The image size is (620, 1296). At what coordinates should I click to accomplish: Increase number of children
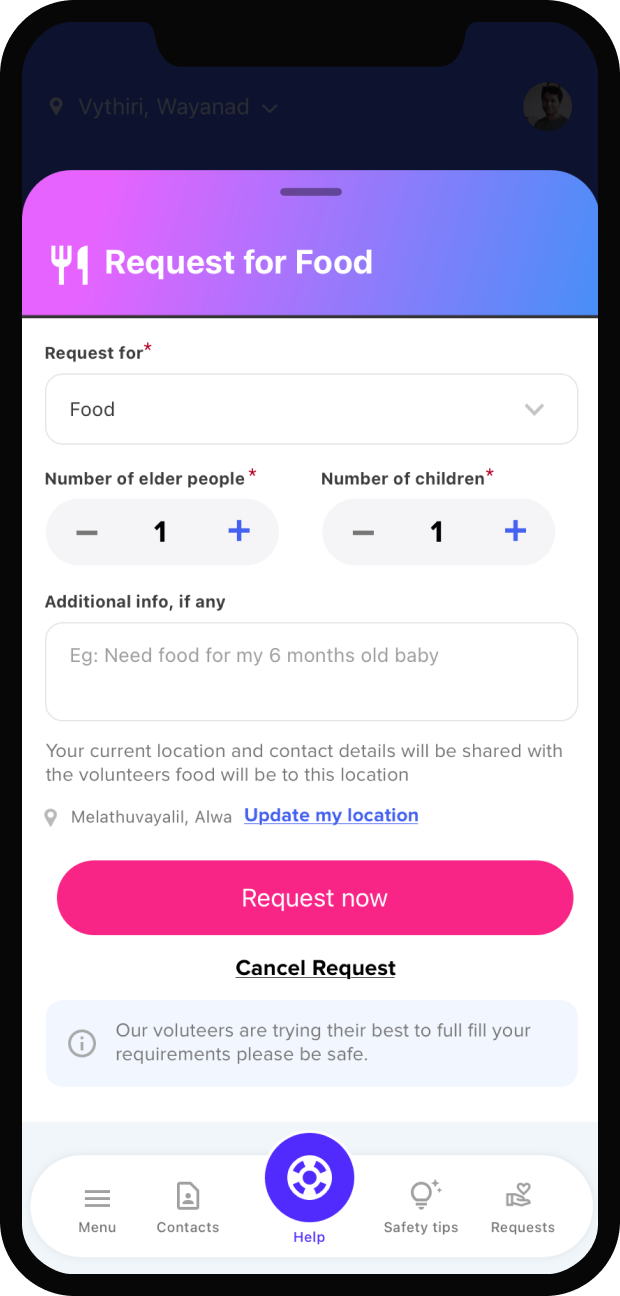(x=514, y=531)
